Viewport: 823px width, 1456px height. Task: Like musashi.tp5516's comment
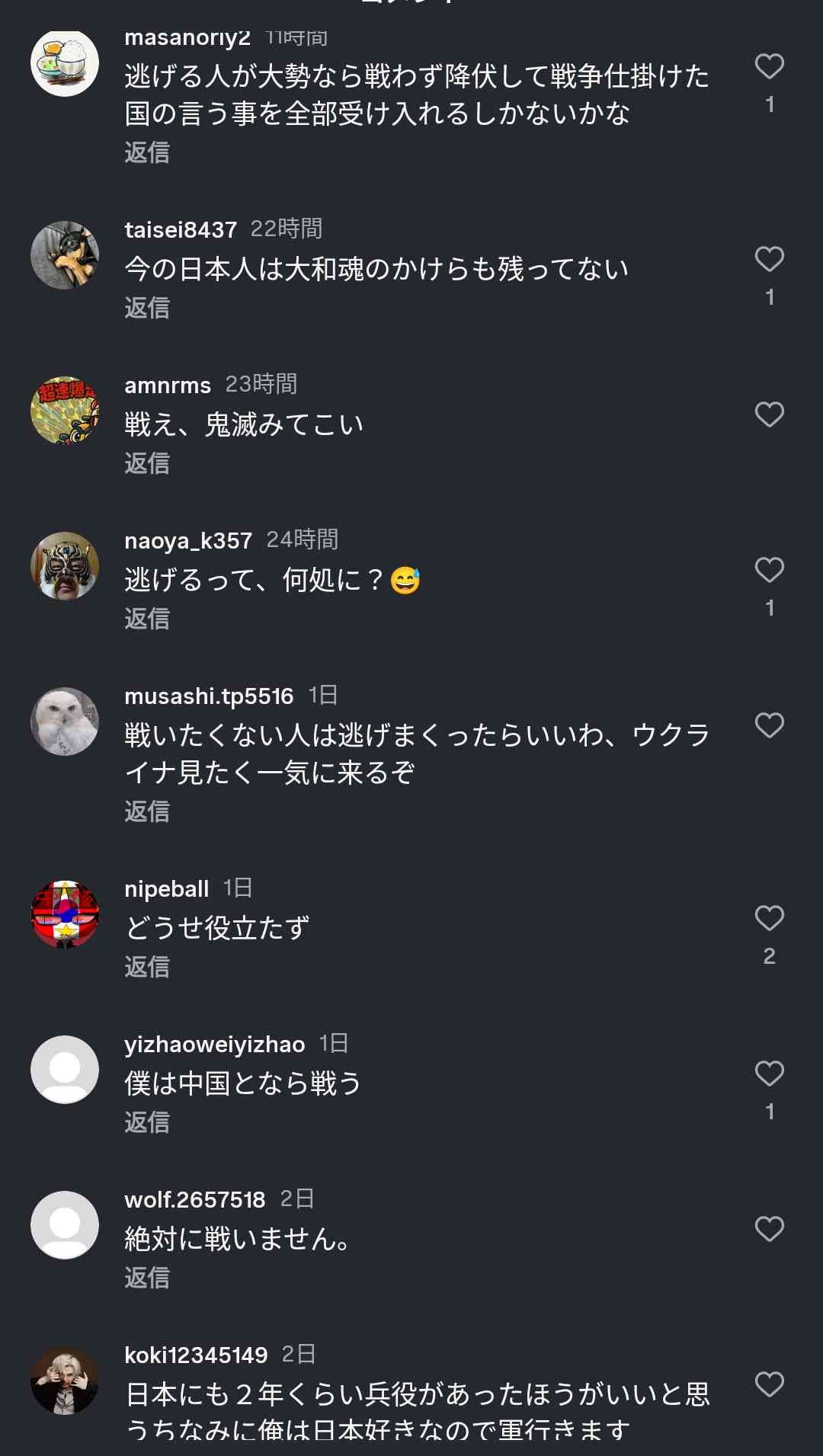coord(769,726)
